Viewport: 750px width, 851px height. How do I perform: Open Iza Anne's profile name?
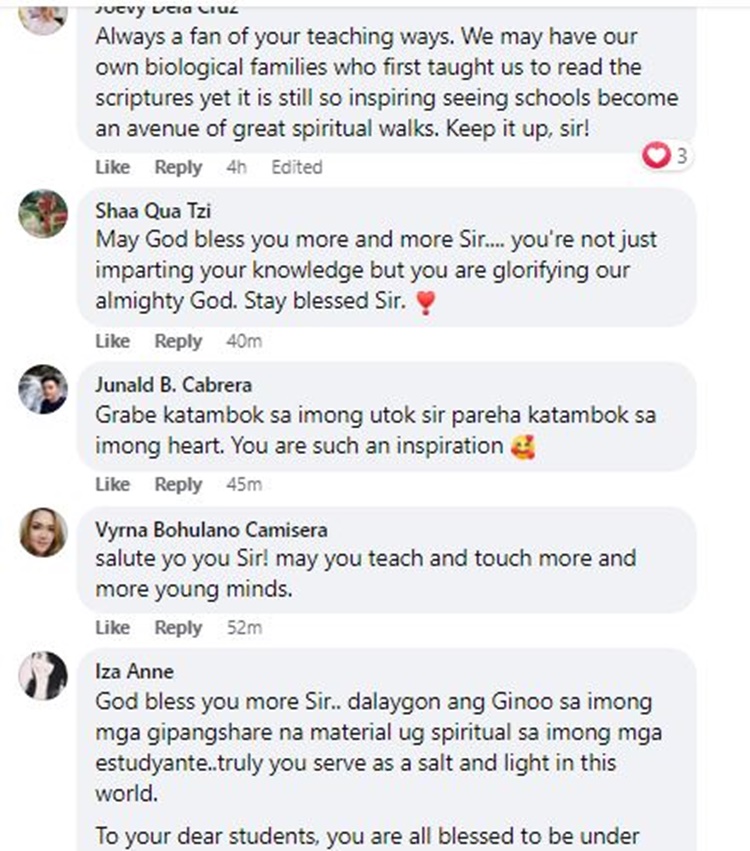134,672
